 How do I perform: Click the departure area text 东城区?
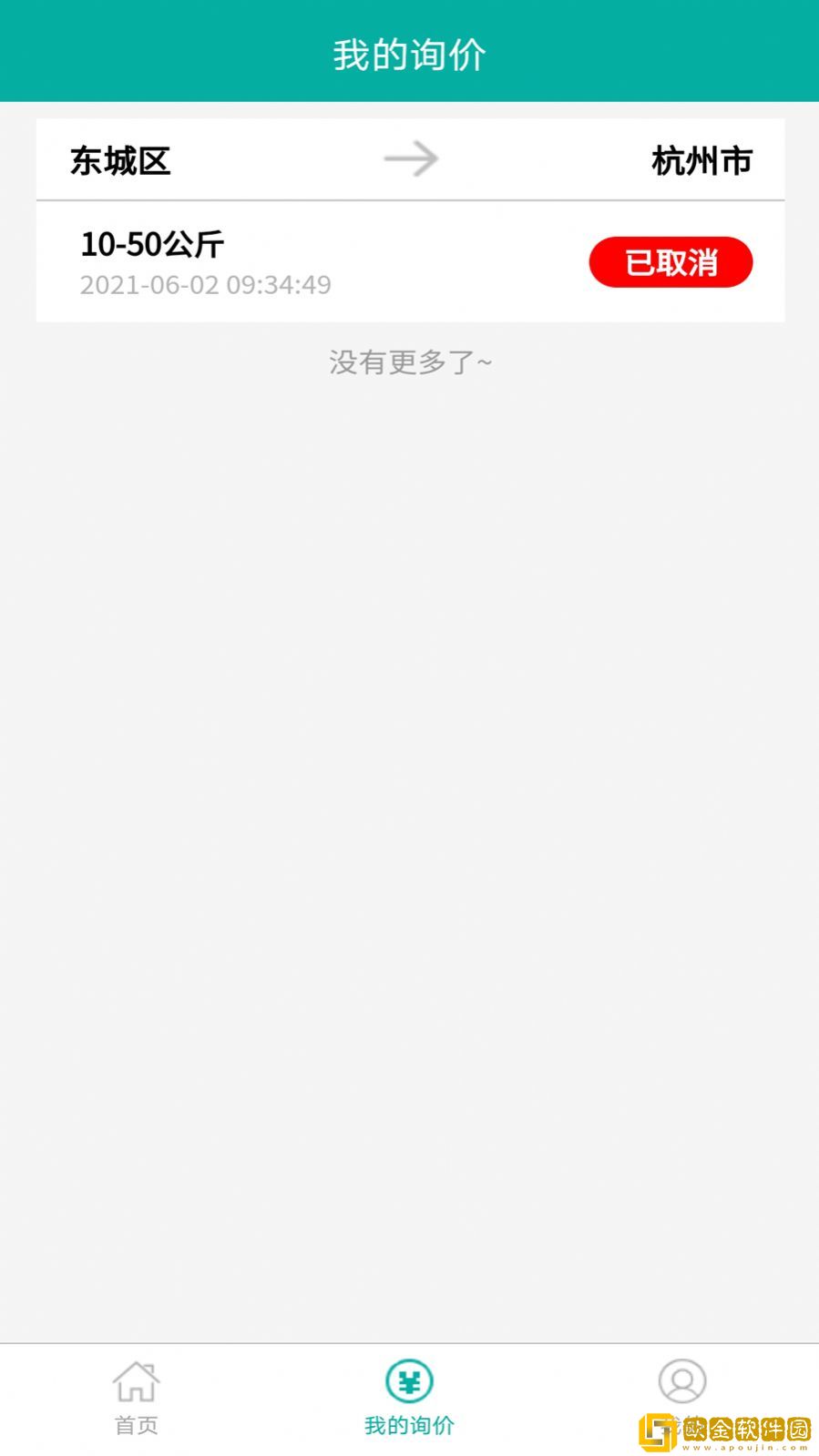pyautogui.click(x=120, y=159)
